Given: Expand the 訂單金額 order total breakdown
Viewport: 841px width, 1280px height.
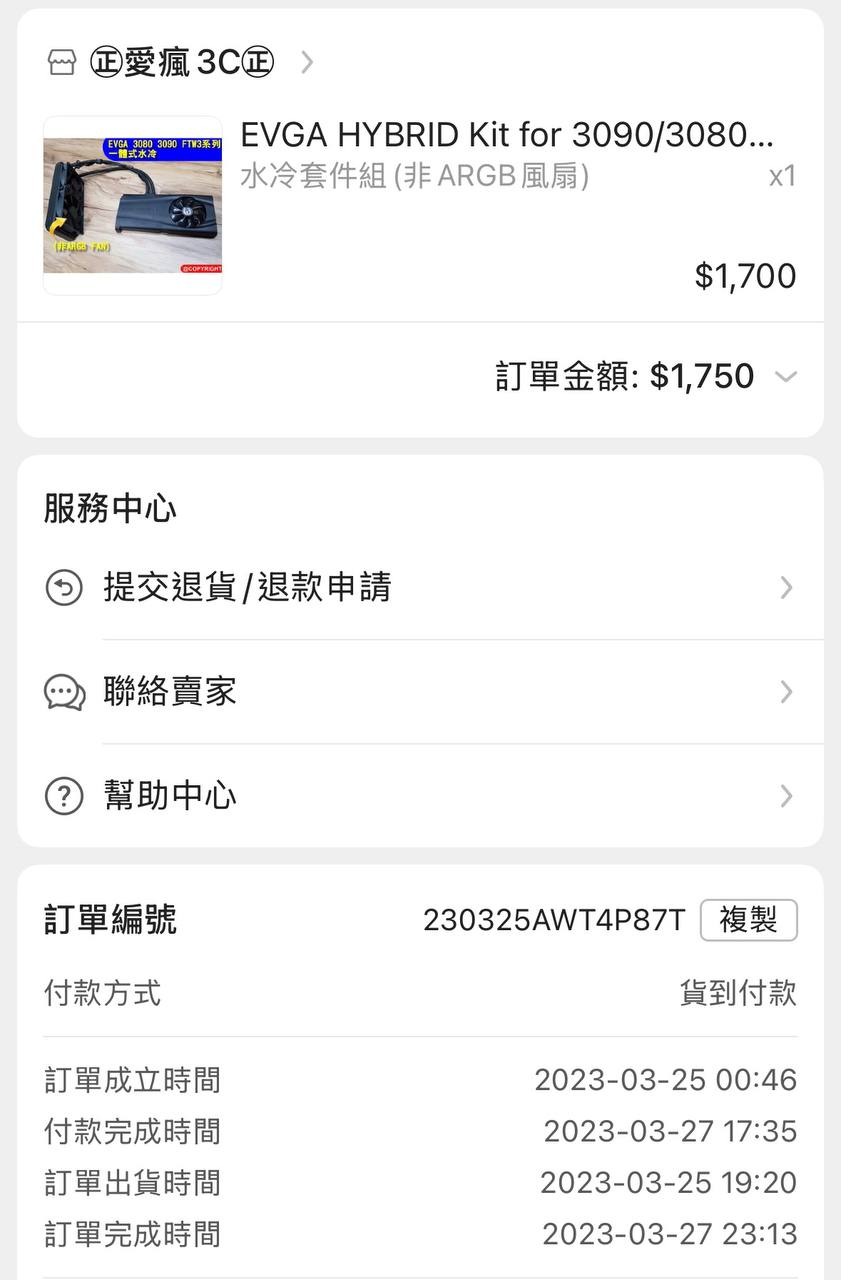Looking at the screenshot, I should [x=786, y=377].
